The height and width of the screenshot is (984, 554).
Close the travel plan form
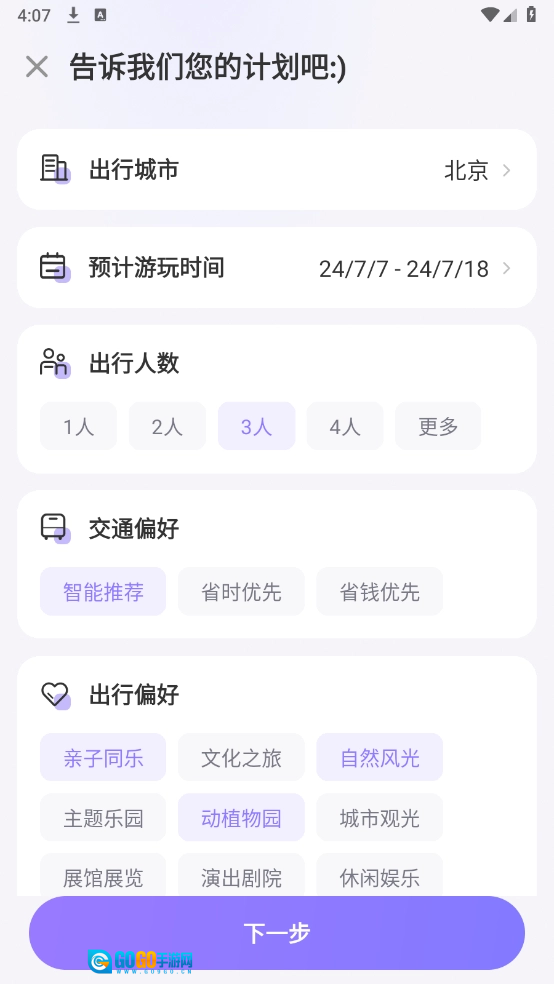tap(37, 67)
